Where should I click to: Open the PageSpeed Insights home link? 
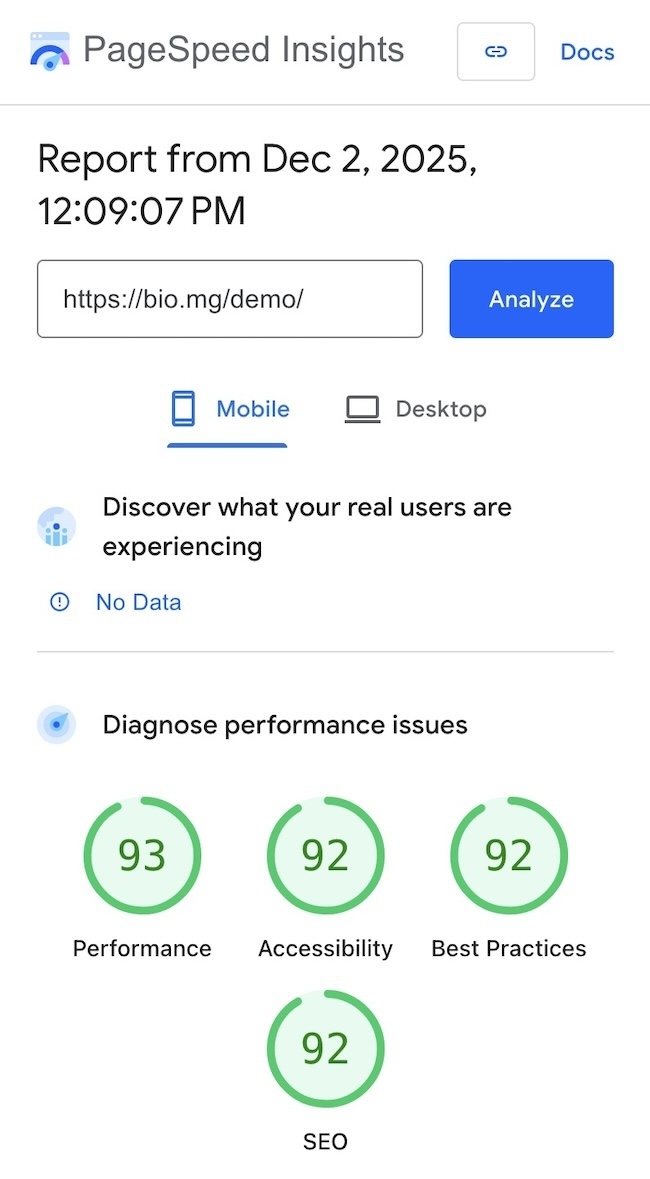[x=217, y=50]
